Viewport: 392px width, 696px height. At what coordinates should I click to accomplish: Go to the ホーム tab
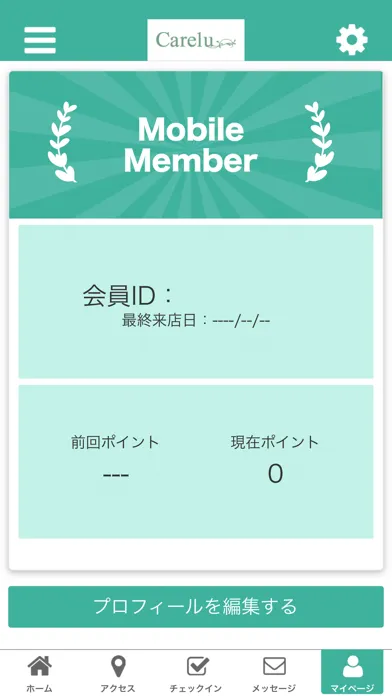click(40, 672)
